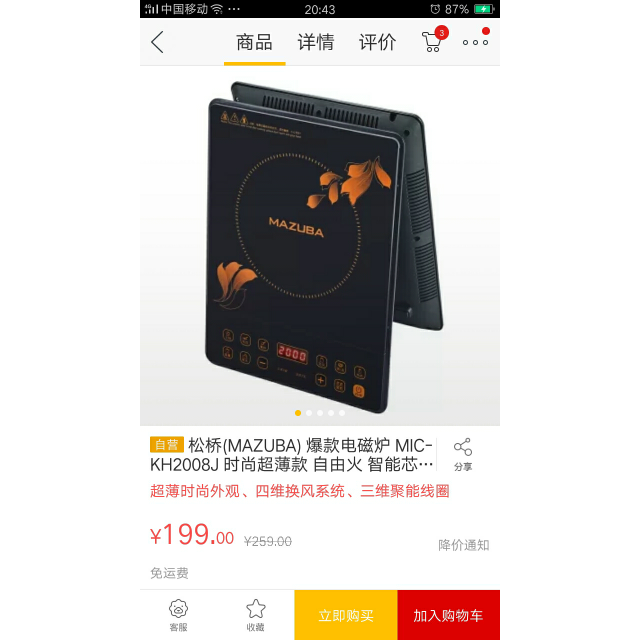Open the shopping cart icon
Image resolution: width=640 pixels, height=640 pixels.
click(432, 42)
